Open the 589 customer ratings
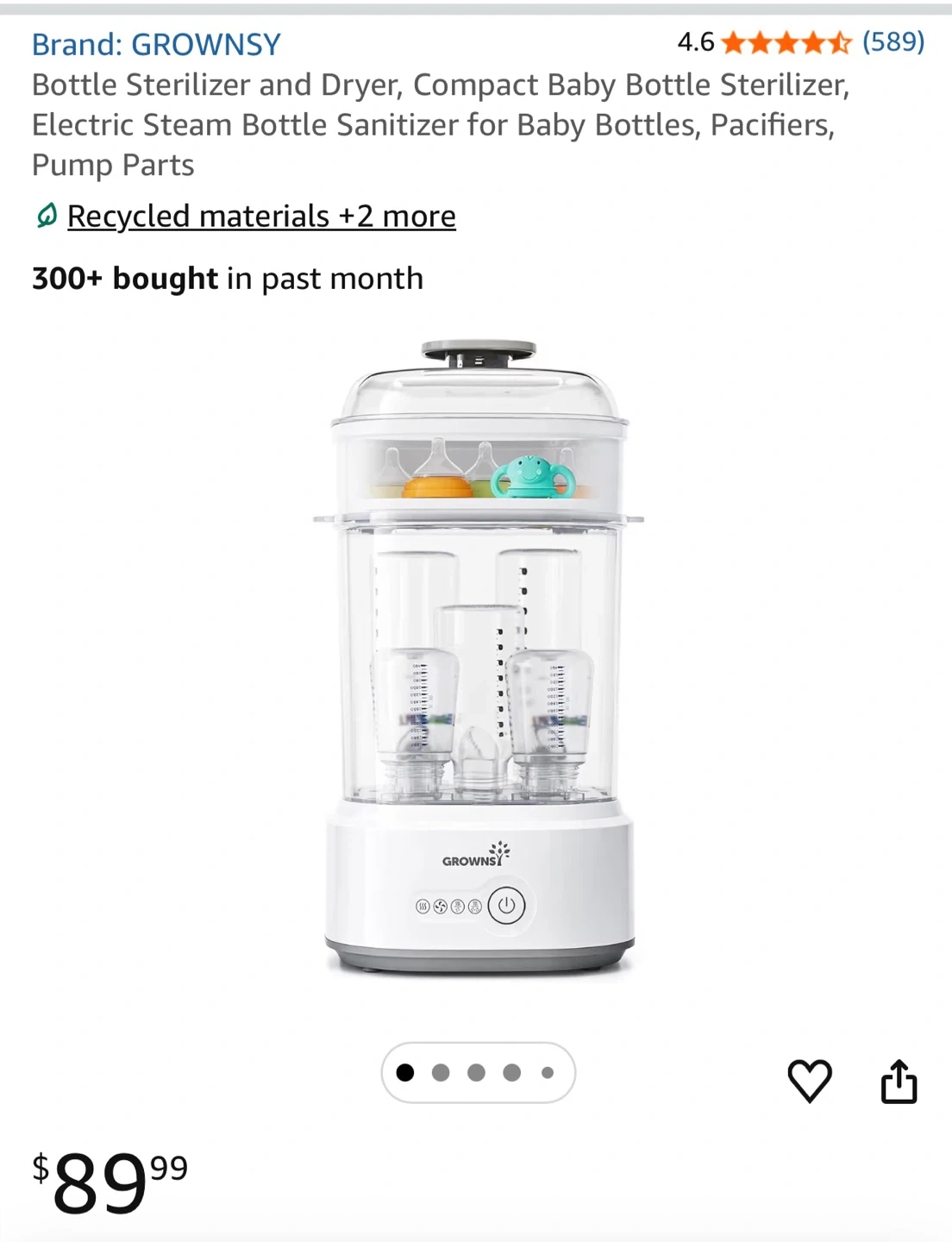The height and width of the screenshot is (1242, 952). coord(892,41)
